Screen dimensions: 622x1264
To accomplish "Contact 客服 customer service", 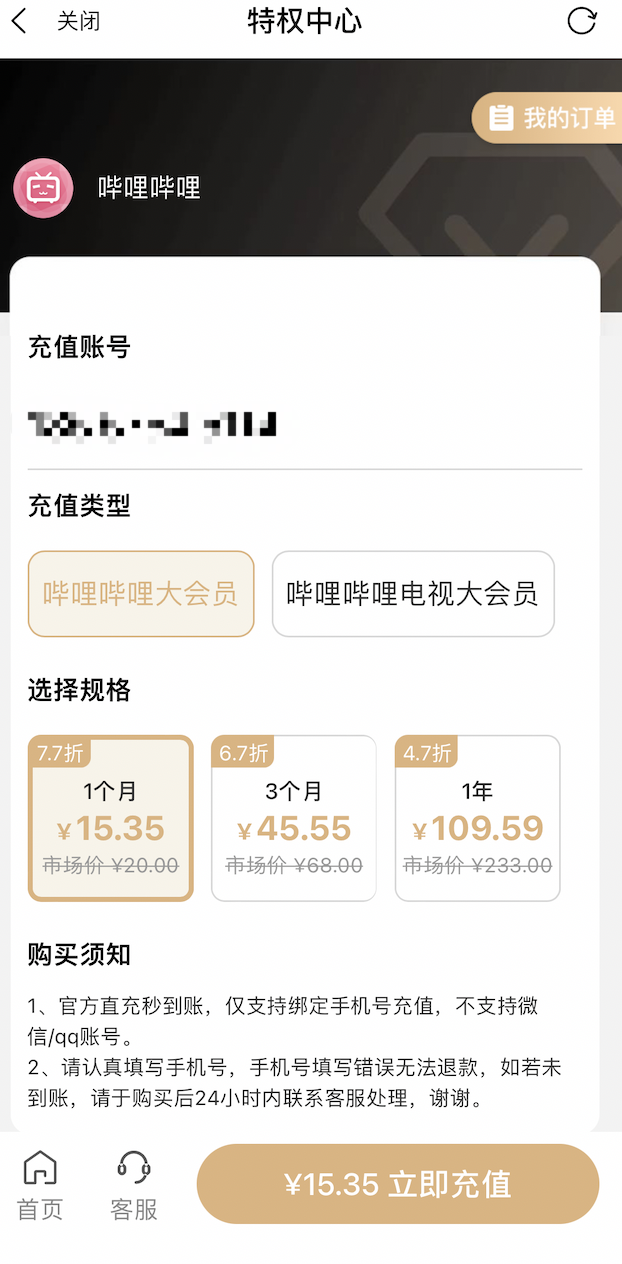I will coord(134,1185).
